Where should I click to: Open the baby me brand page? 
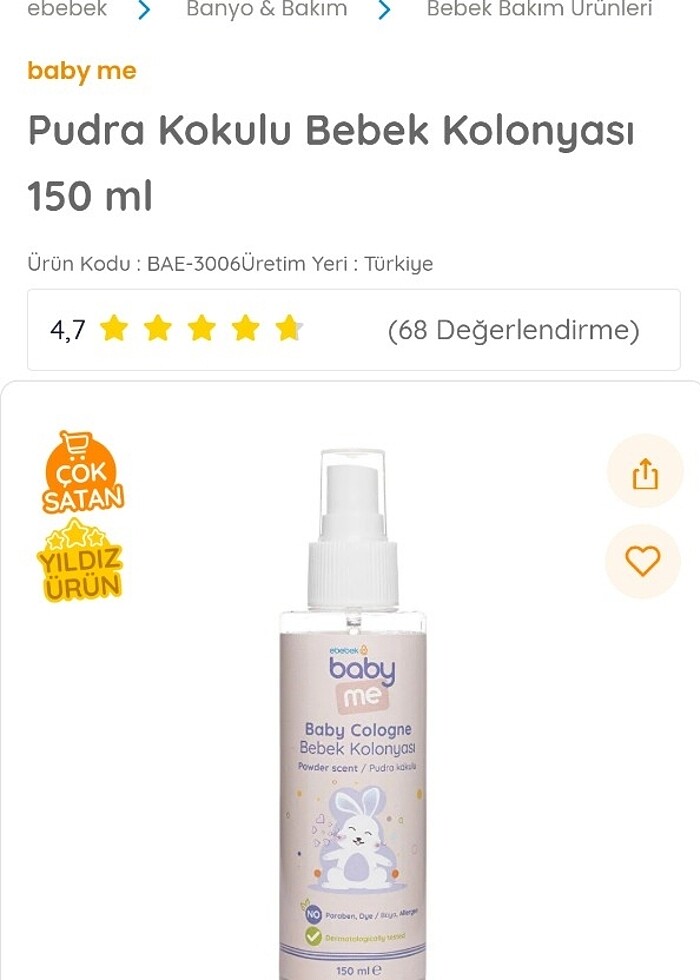click(81, 71)
